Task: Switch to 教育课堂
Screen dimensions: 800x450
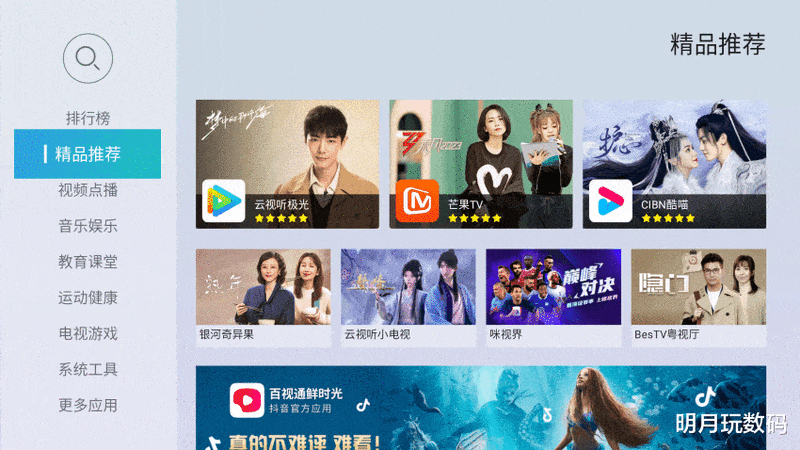Action: (88, 262)
